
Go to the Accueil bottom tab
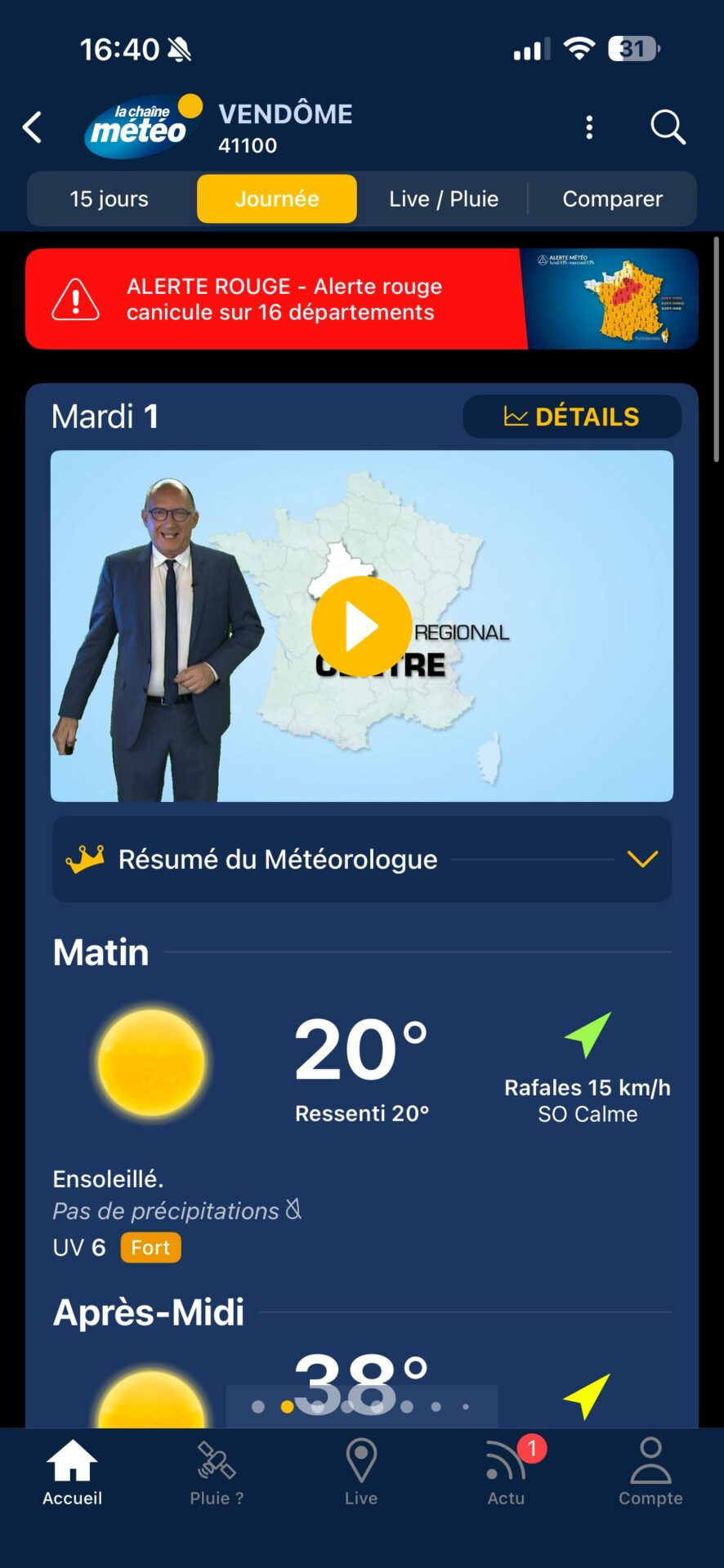(x=72, y=1473)
